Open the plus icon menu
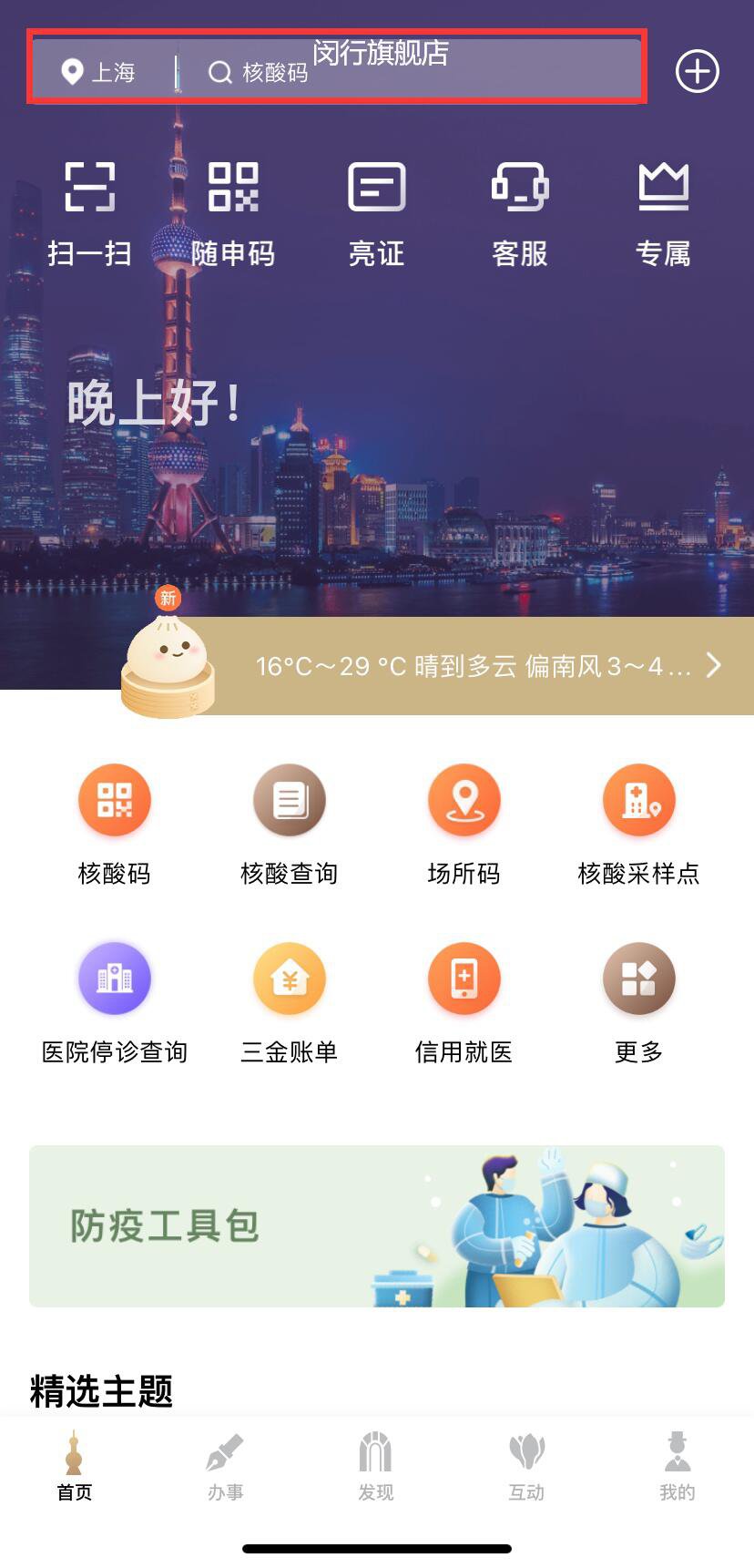The width and height of the screenshot is (754, 1568). (x=697, y=71)
